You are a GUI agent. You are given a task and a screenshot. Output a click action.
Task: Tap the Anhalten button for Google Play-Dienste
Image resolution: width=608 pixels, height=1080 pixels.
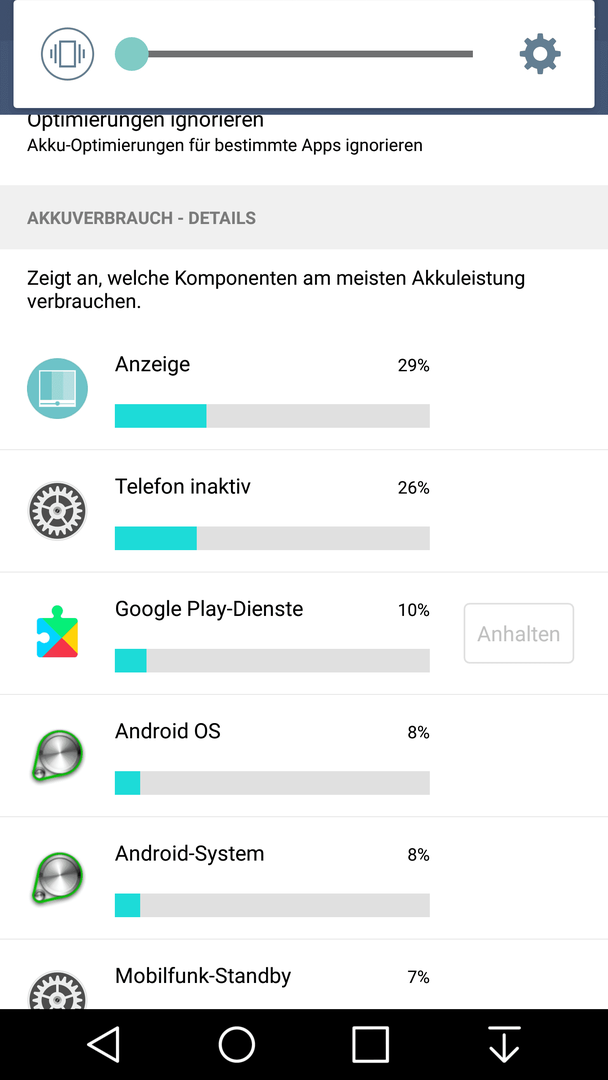point(518,633)
